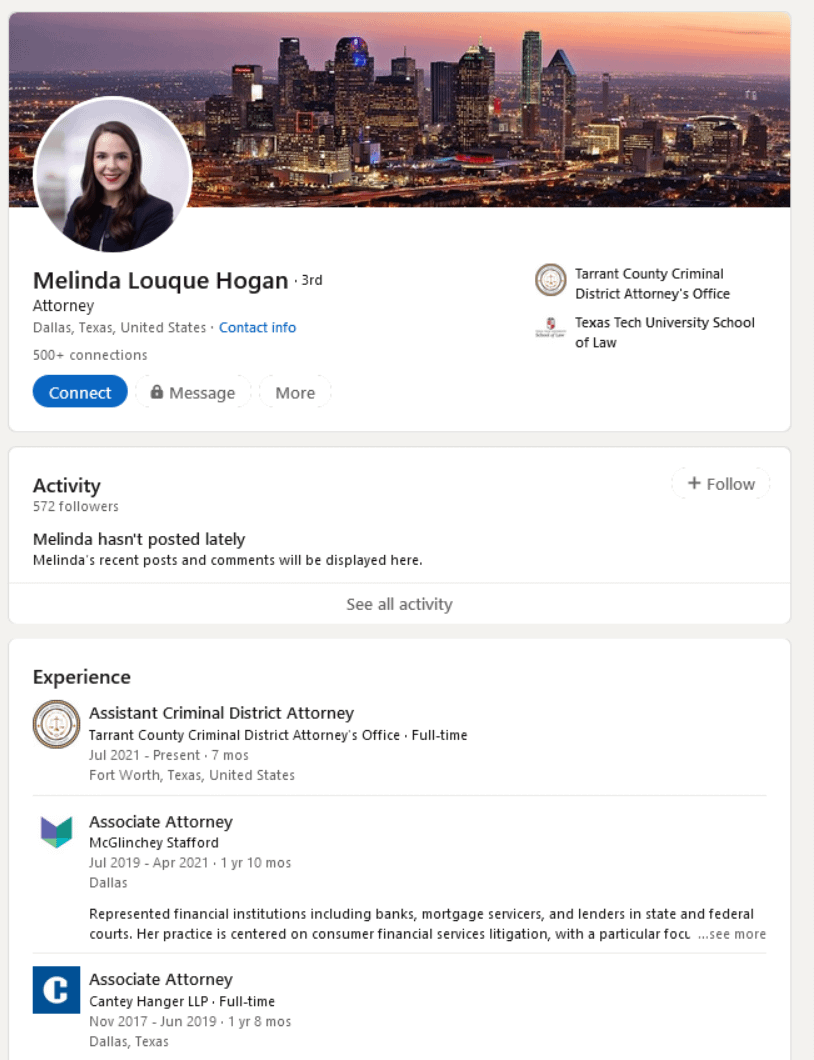Open the McGlinchey Stafford Associate Attorney entry
This screenshot has height=1060, width=814.
tap(160, 821)
